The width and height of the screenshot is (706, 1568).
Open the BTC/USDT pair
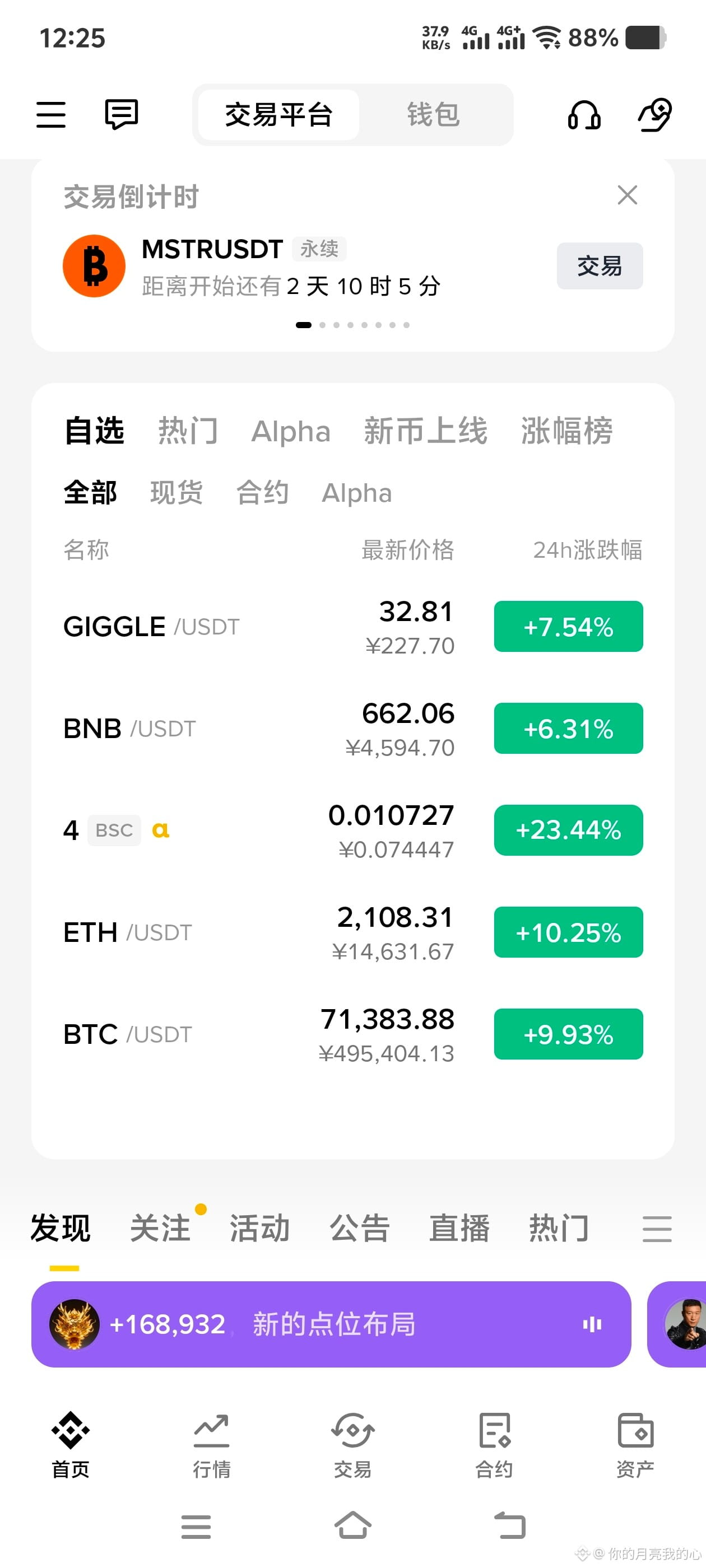tap(352, 1034)
